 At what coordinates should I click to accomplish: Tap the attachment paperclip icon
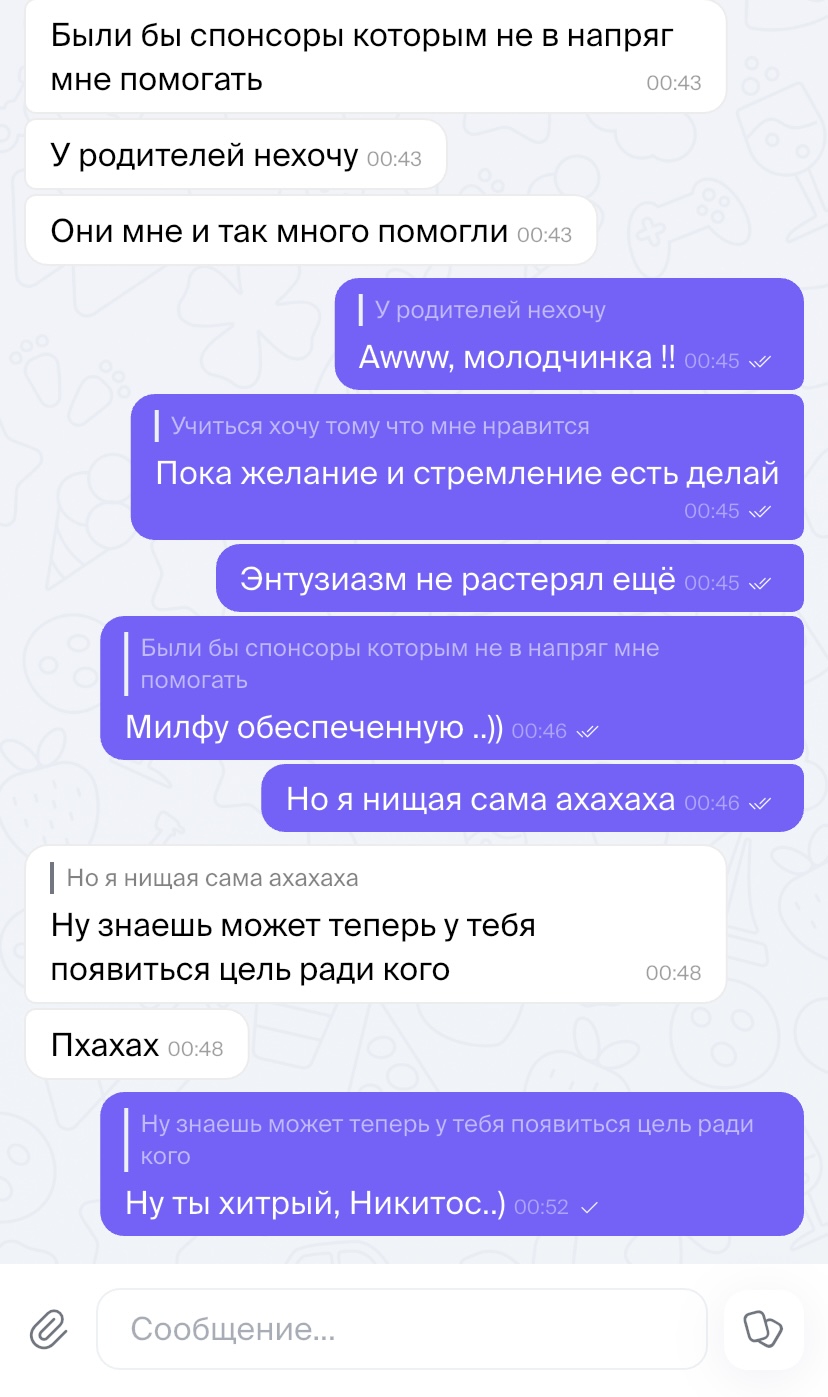click(47, 1329)
